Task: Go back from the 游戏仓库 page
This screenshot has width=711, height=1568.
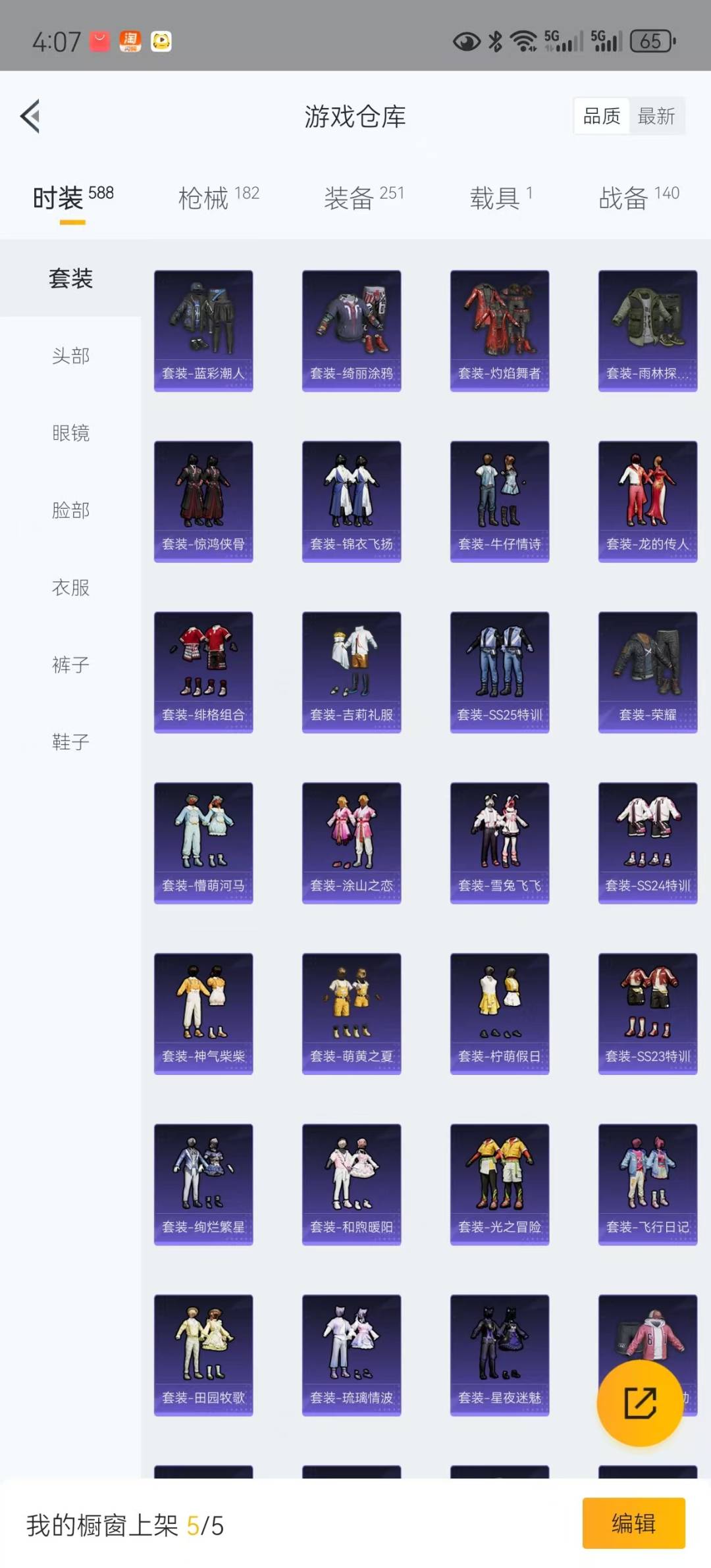Action: (x=30, y=117)
